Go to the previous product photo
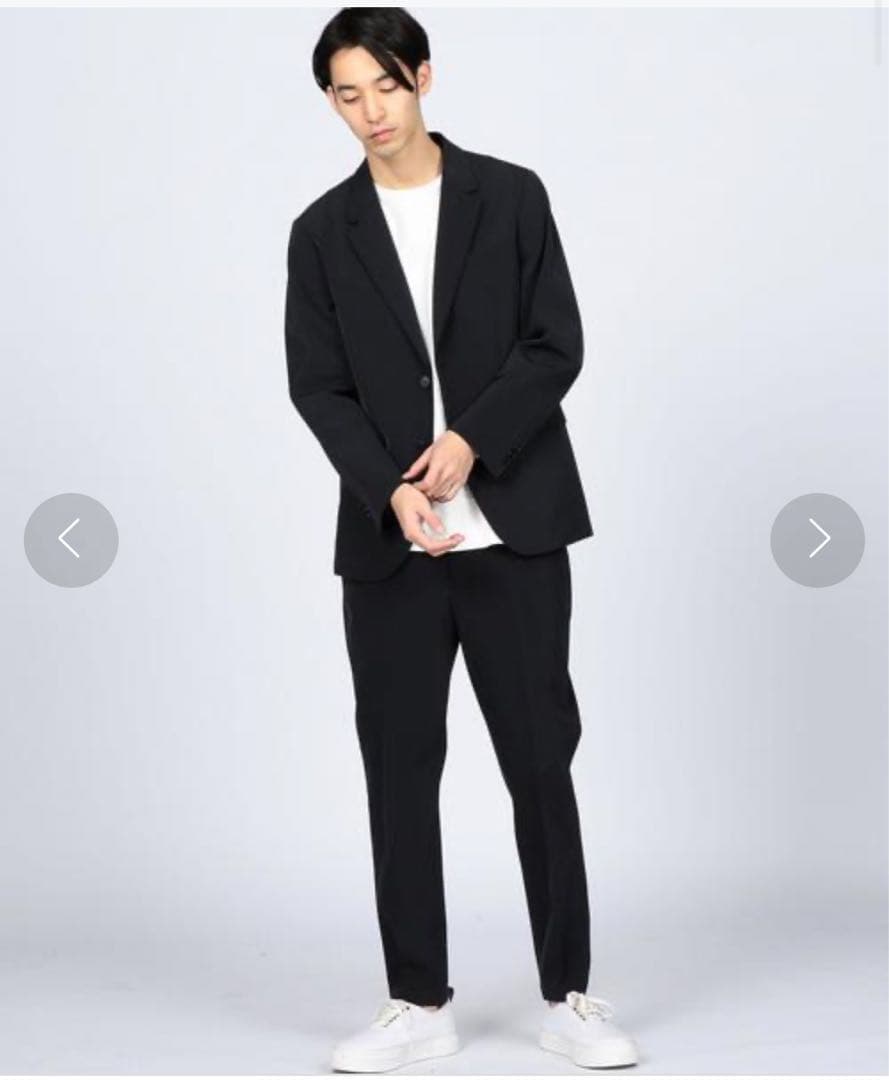The width and height of the screenshot is (889, 1080). click(x=71, y=540)
